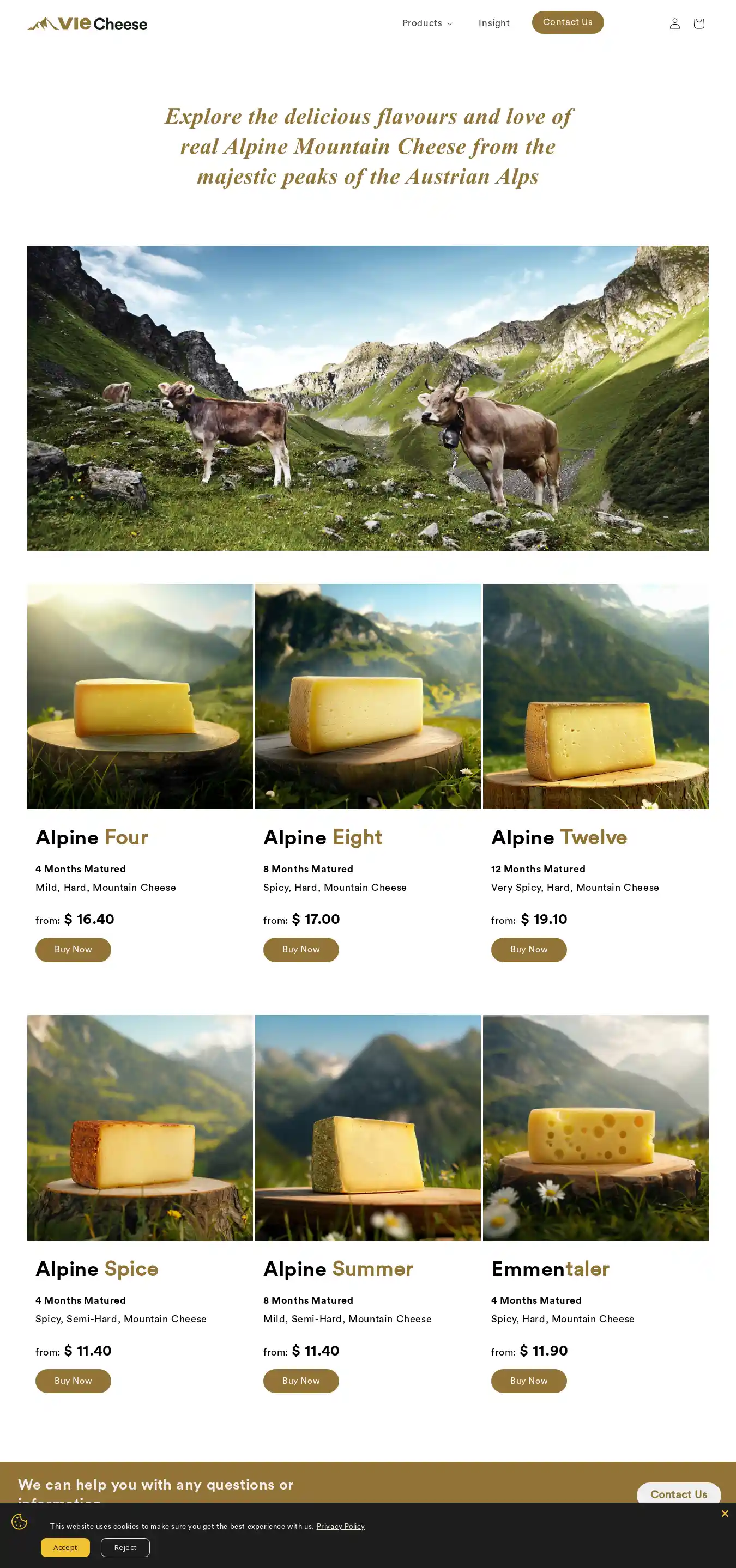Screen dimensions: 736x1568
Task: Open the shopping cart
Action: click(x=699, y=23)
